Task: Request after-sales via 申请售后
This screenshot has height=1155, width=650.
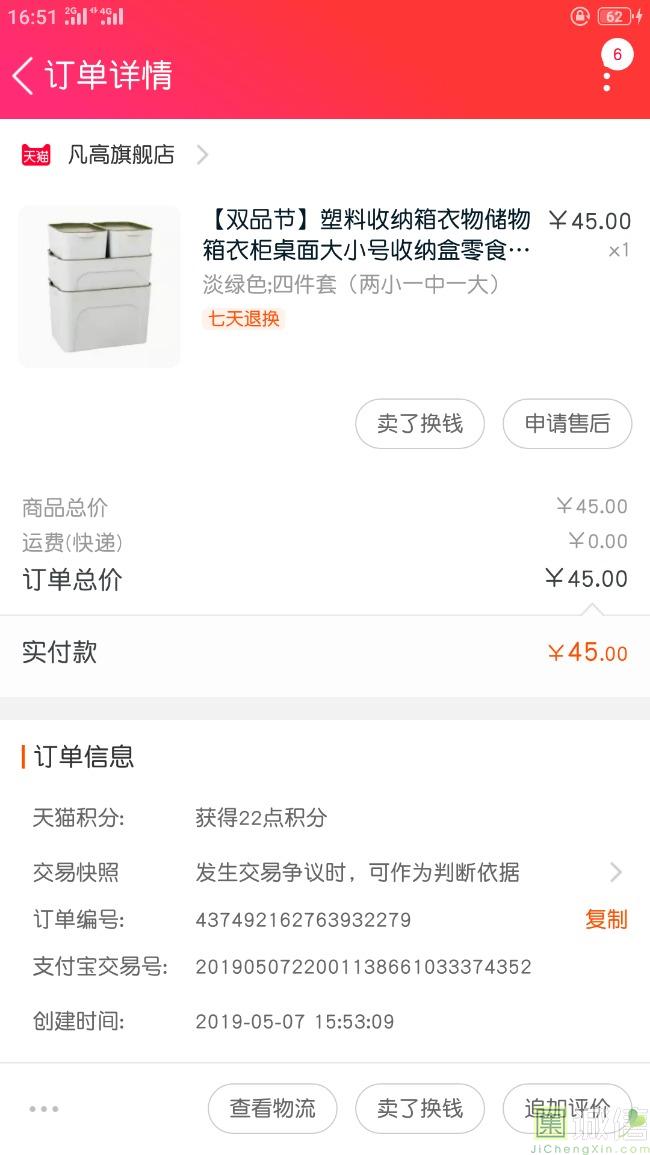Action: 567,424
